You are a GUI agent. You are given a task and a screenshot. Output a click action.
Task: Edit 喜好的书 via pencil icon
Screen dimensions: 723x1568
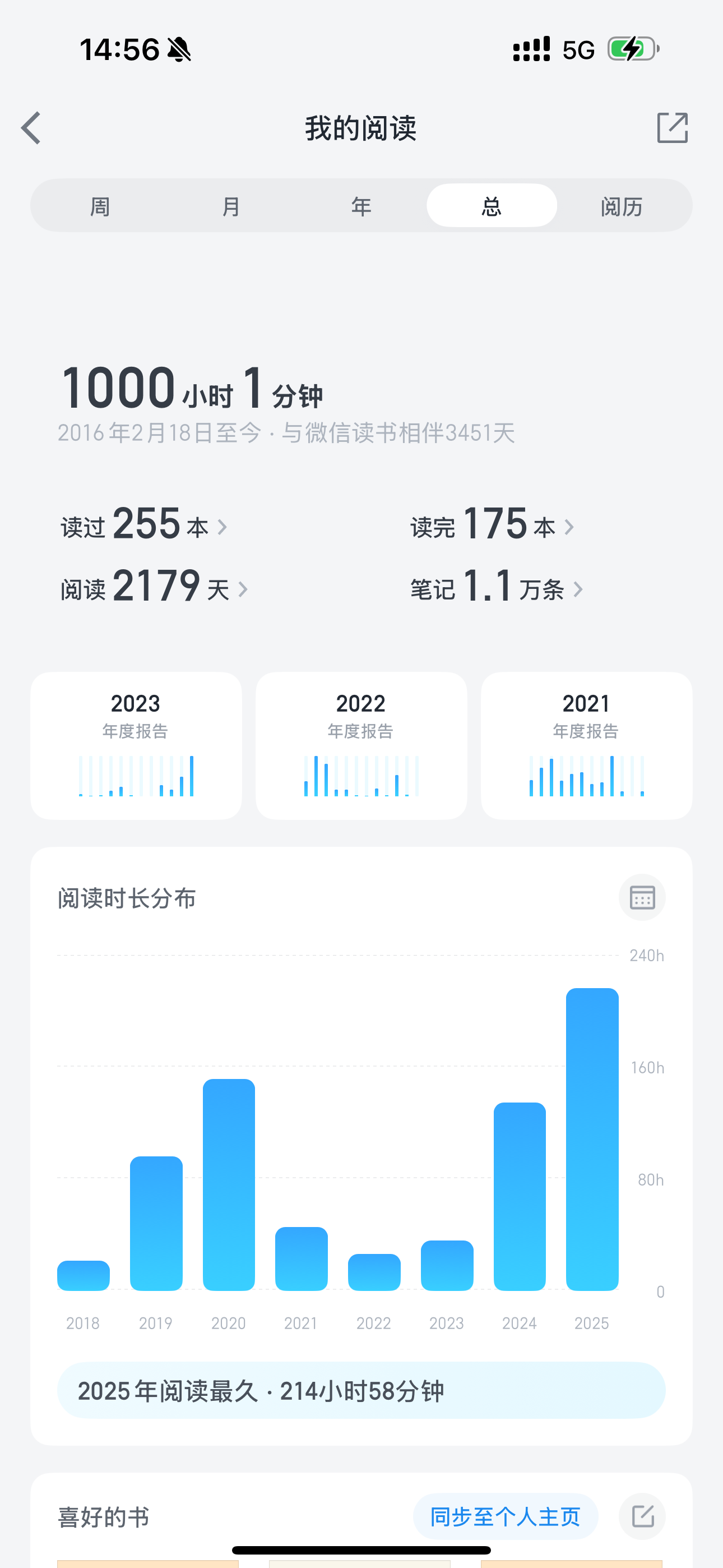click(642, 1516)
